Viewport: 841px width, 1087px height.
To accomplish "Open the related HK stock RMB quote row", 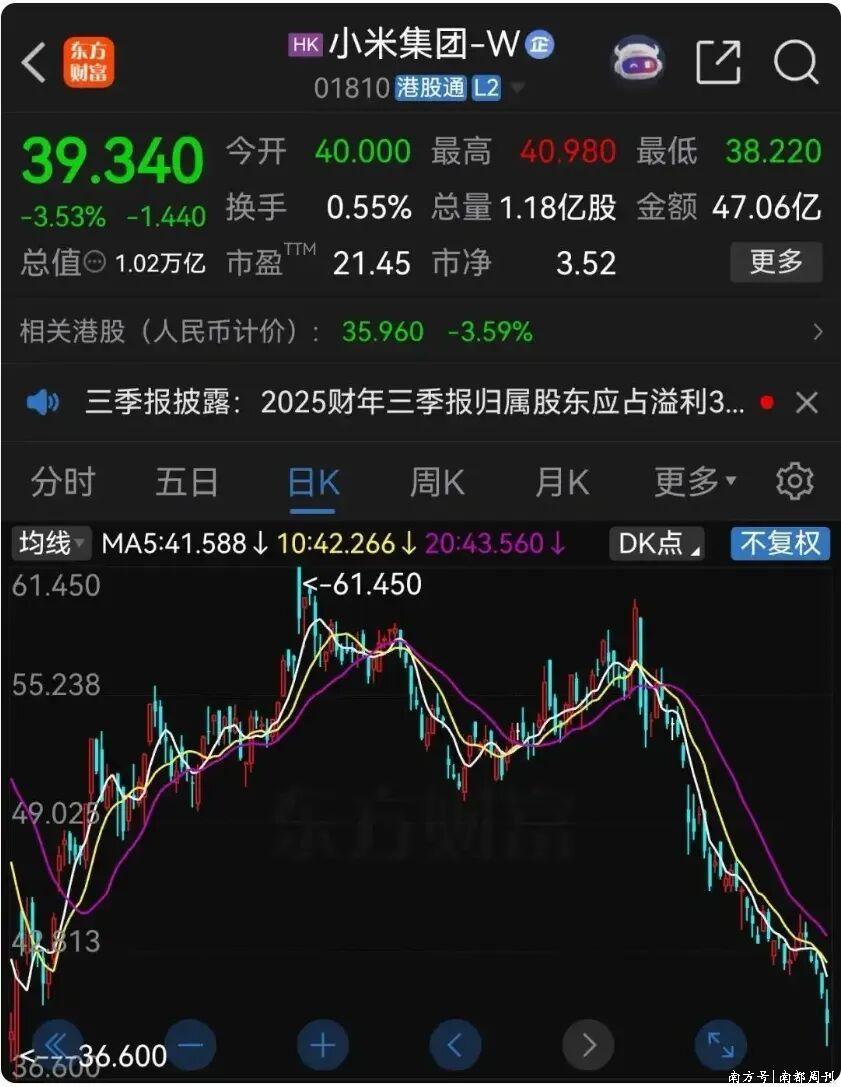I will click(x=420, y=331).
